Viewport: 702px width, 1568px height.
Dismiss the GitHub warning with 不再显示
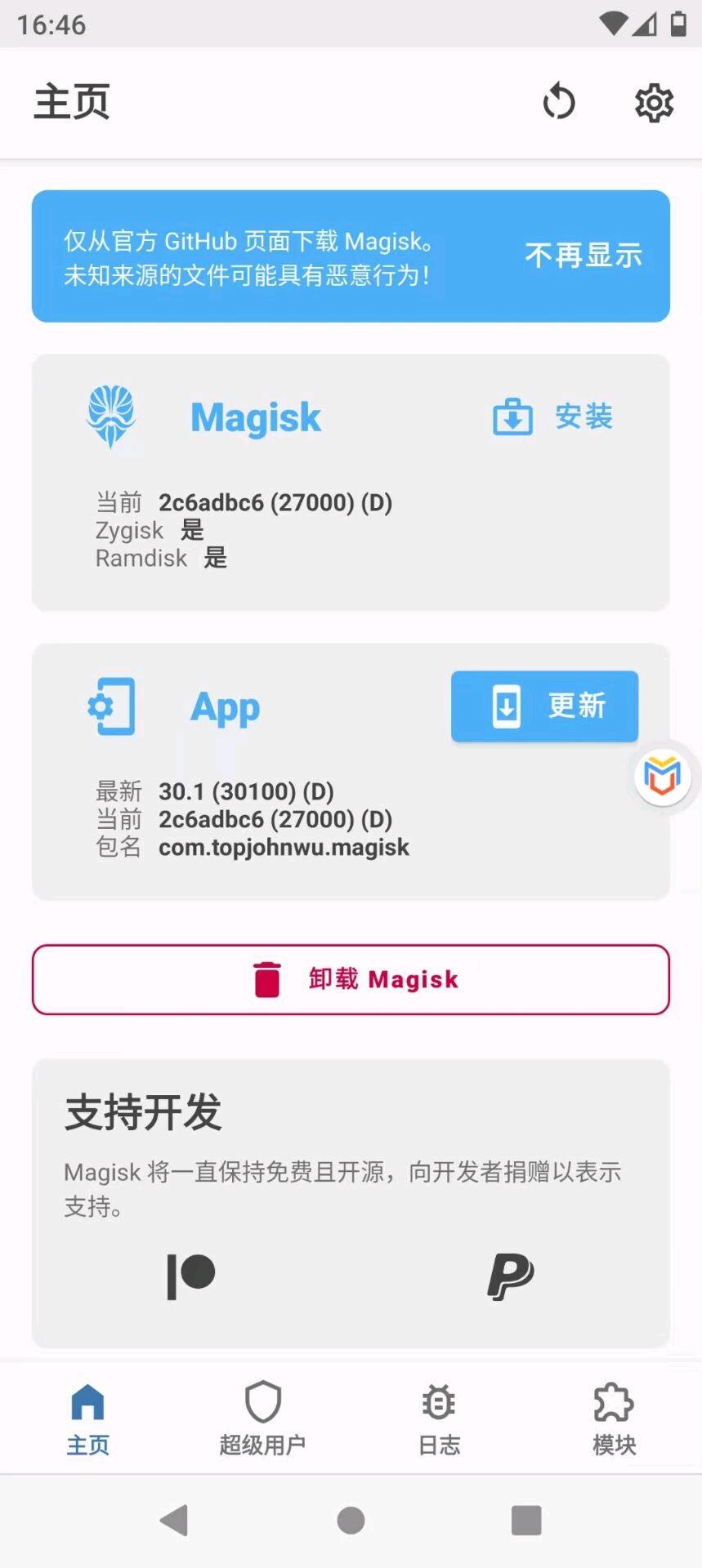coord(583,256)
